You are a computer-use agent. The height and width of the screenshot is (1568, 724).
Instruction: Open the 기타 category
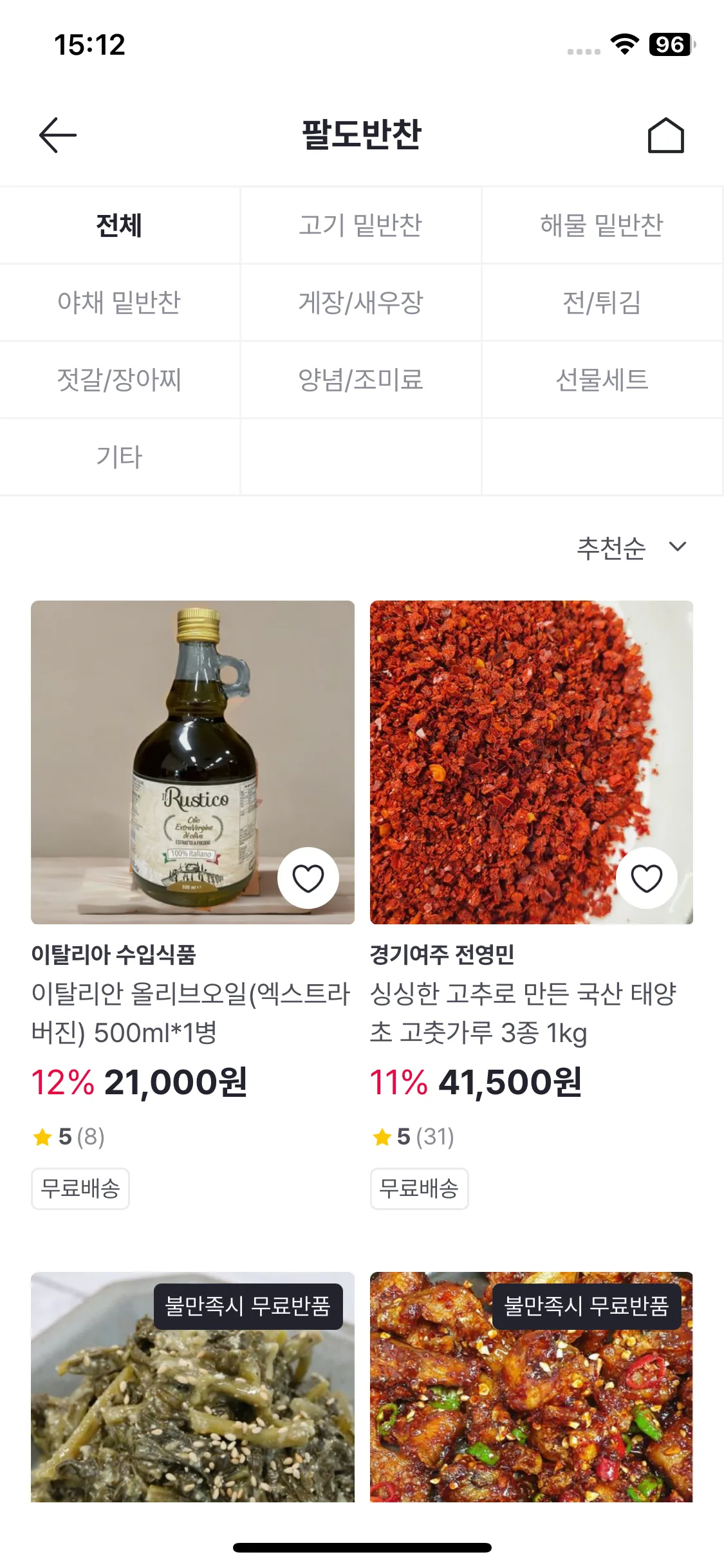click(x=119, y=457)
